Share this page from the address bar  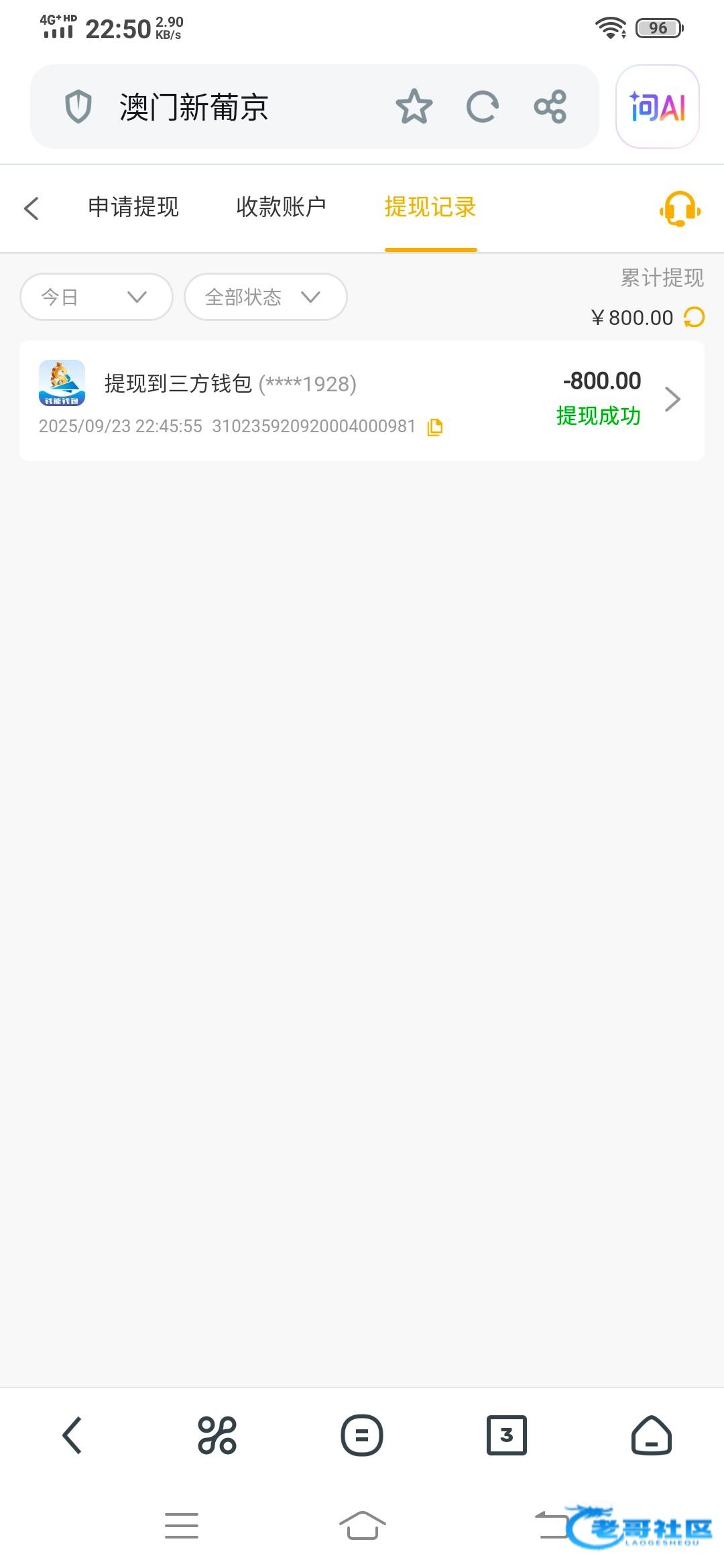(x=550, y=107)
